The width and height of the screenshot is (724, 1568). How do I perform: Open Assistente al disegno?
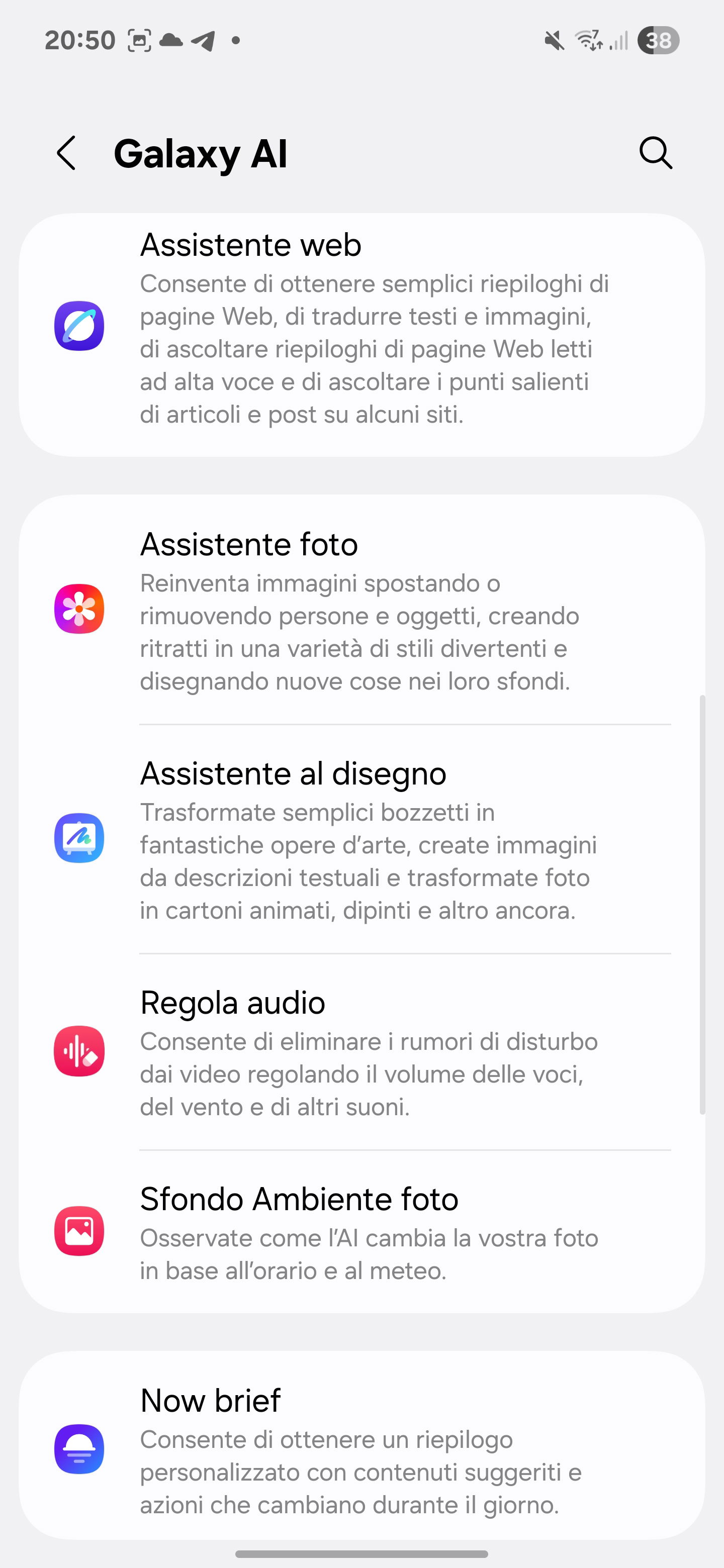[361, 839]
